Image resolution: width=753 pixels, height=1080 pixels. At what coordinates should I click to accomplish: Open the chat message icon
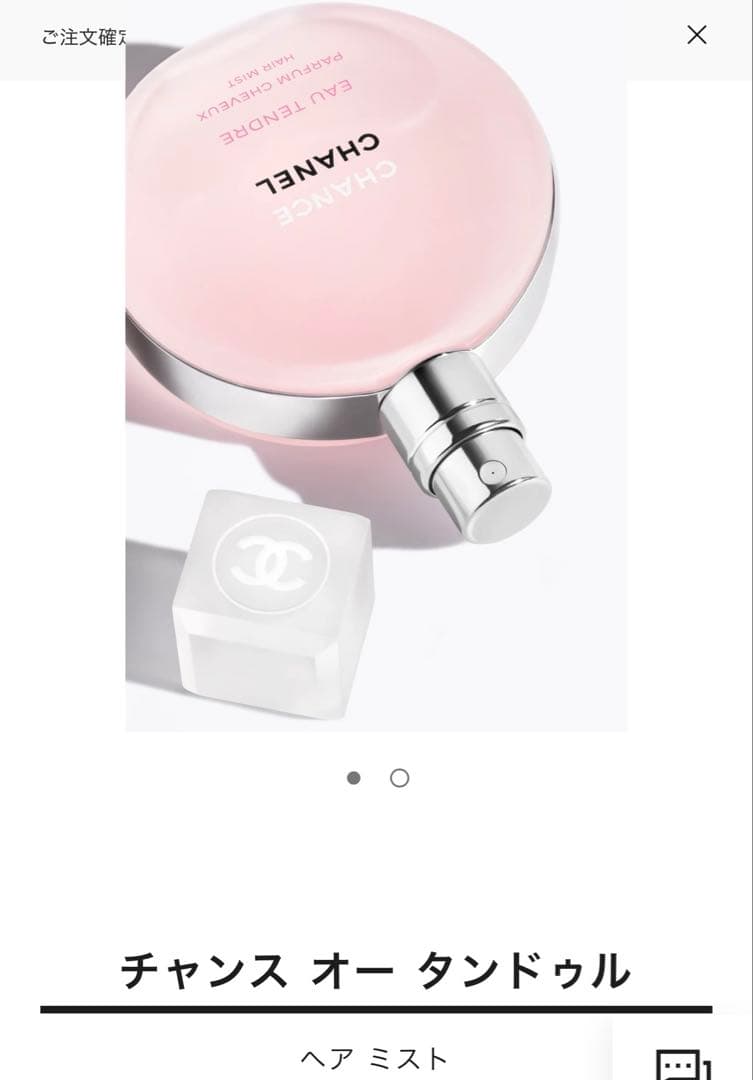681,1064
